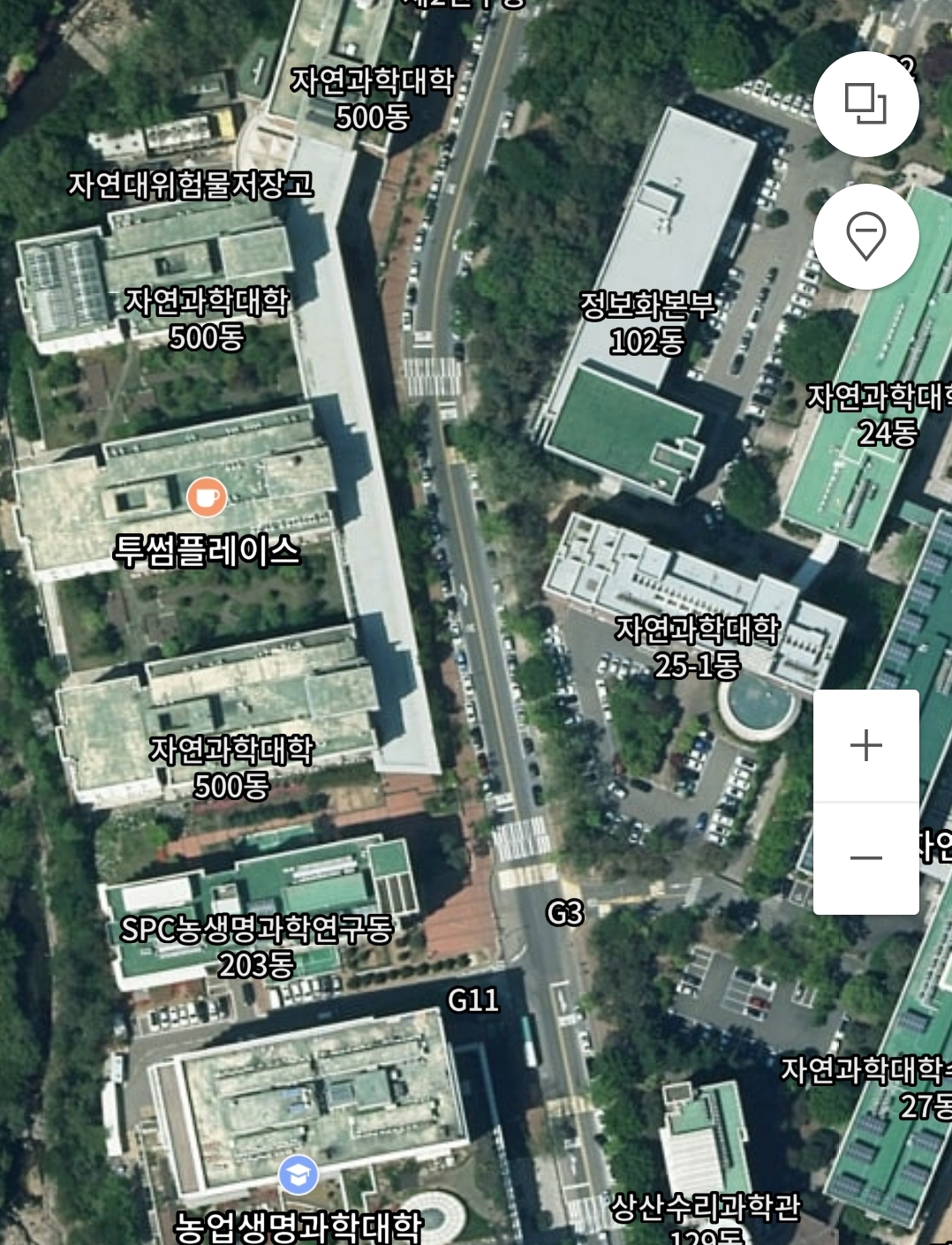
Task: Tap the location pin button
Action: pos(865,236)
